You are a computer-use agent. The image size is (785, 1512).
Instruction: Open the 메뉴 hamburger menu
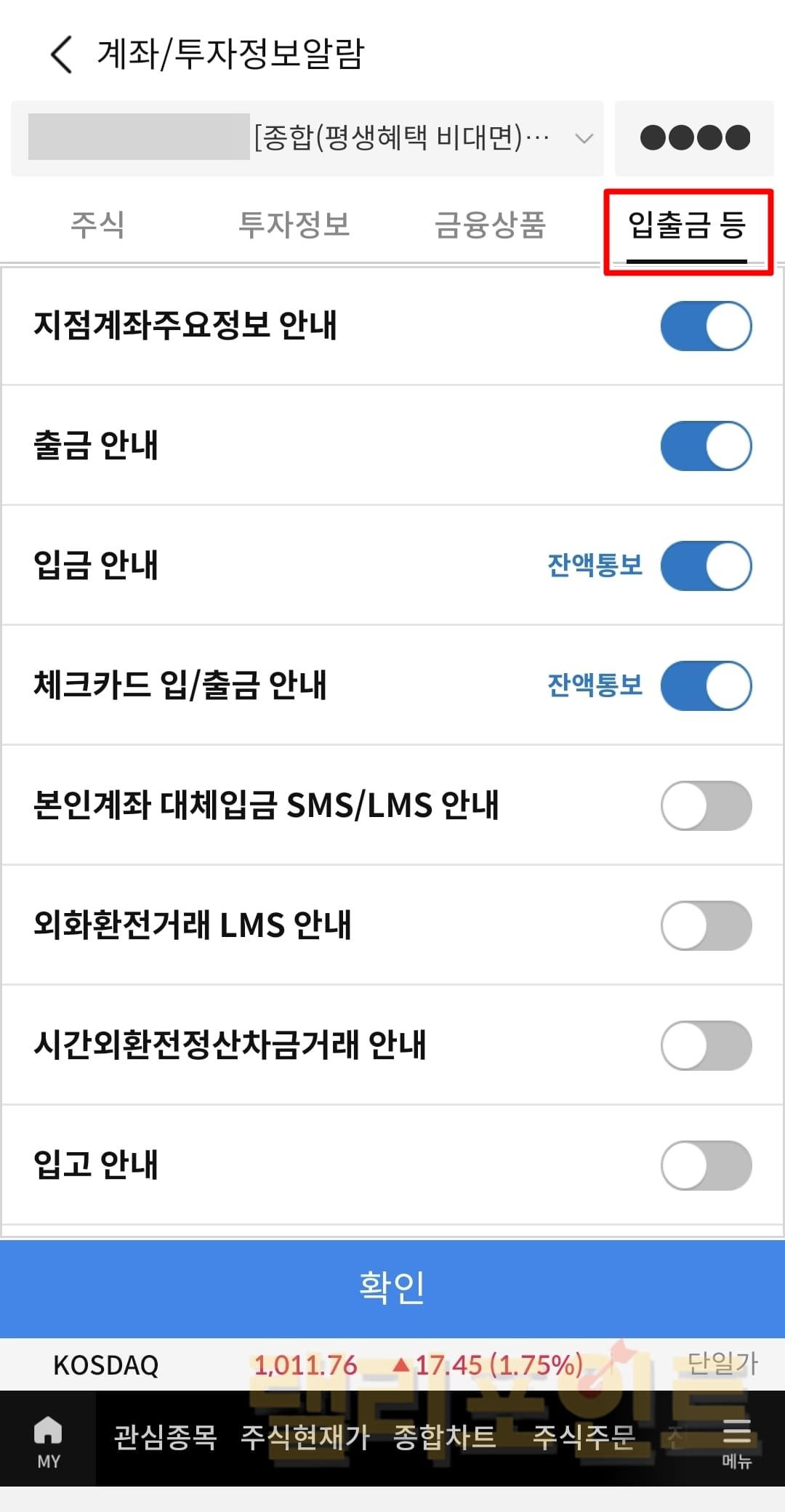(x=736, y=1441)
